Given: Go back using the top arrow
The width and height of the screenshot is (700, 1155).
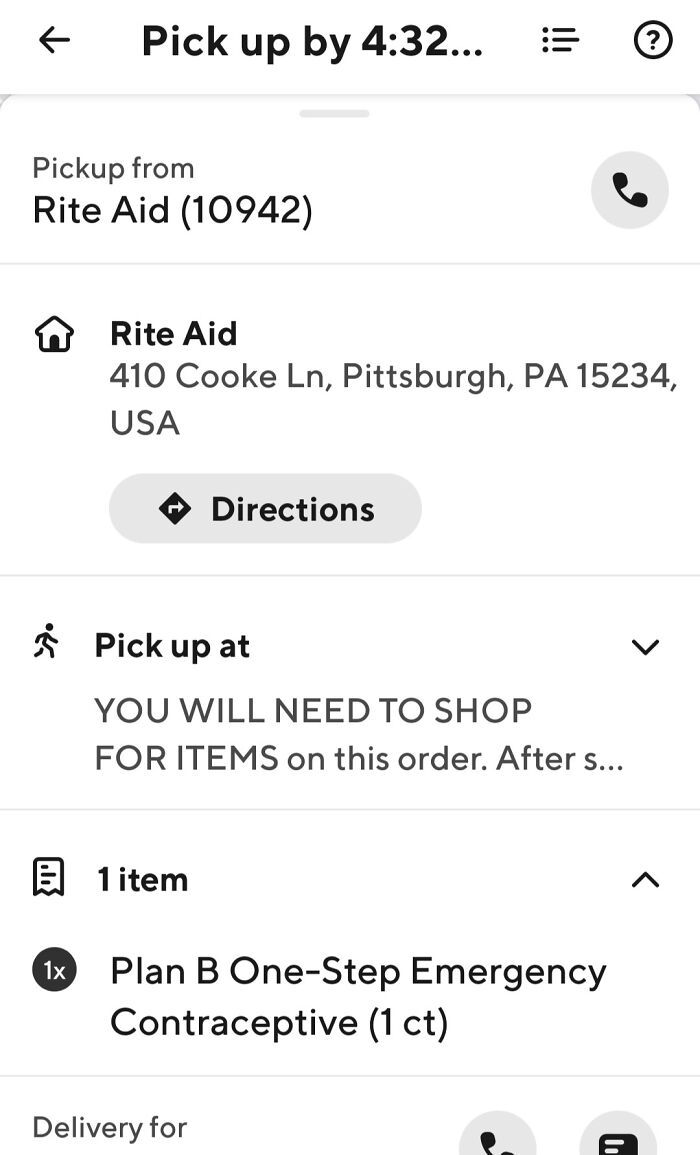Looking at the screenshot, I should (x=54, y=40).
